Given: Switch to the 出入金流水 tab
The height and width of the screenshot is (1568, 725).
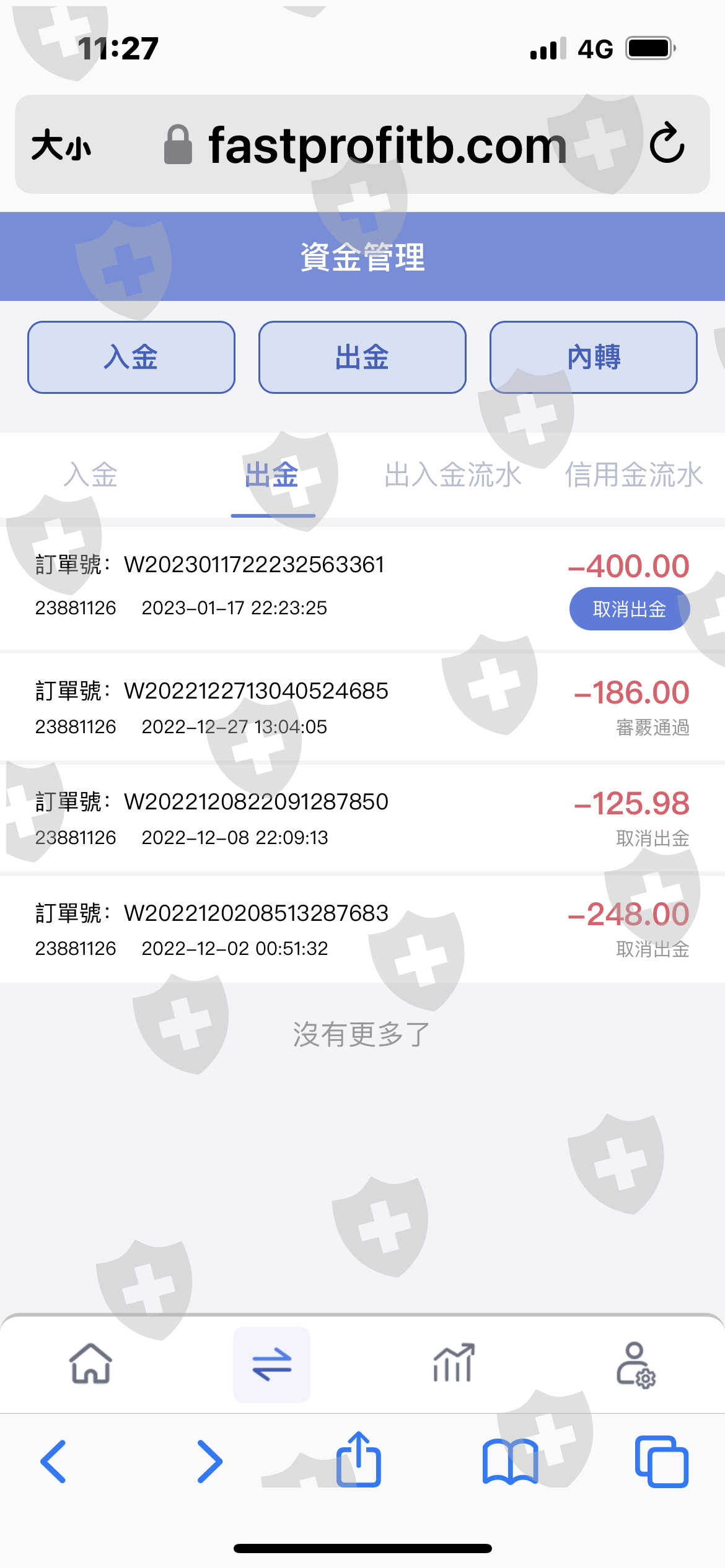Looking at the screenshot, I should pos(452,476).
